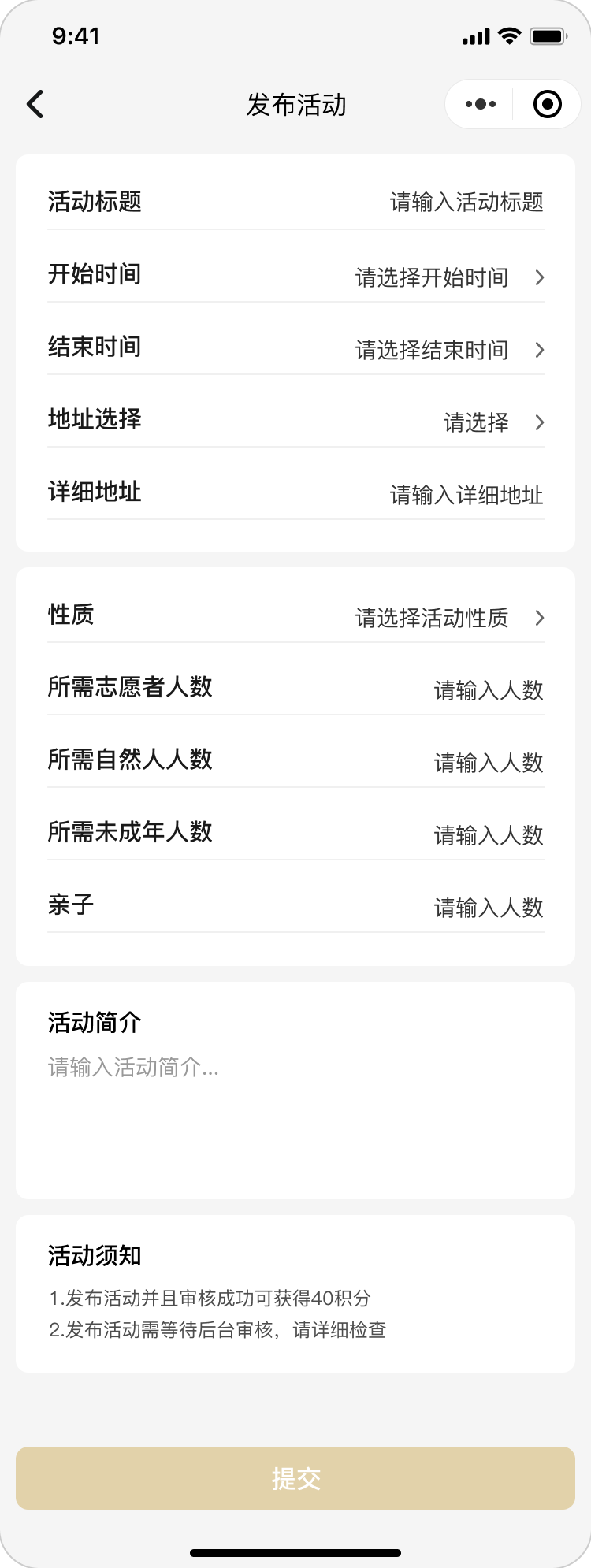591x1568 pixels.
Task: Open the 开始时间 picker
Action: (449, 277)
